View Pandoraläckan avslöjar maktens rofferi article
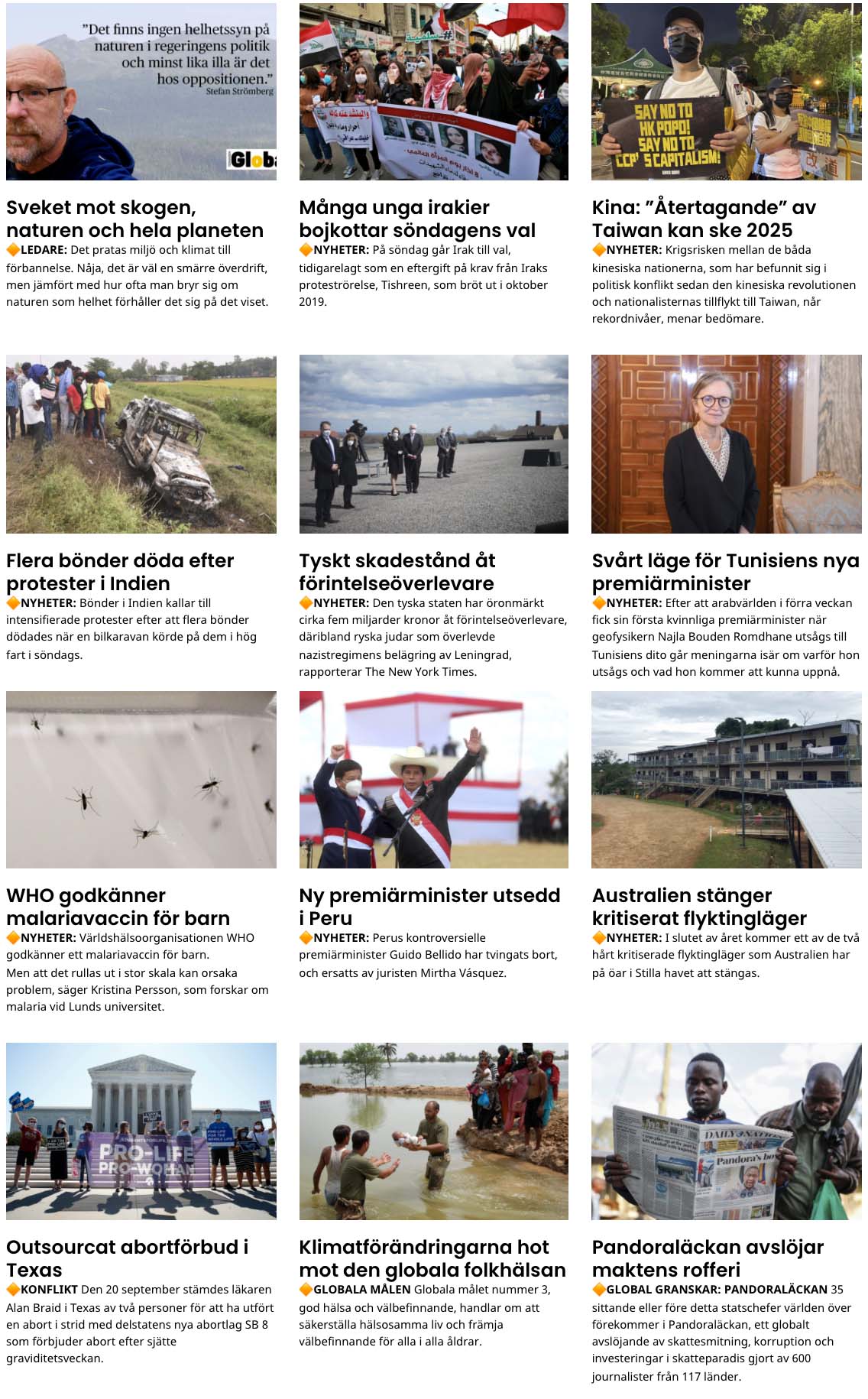The width and height of the screenshot is (868, 1399). click(708, 1258)
